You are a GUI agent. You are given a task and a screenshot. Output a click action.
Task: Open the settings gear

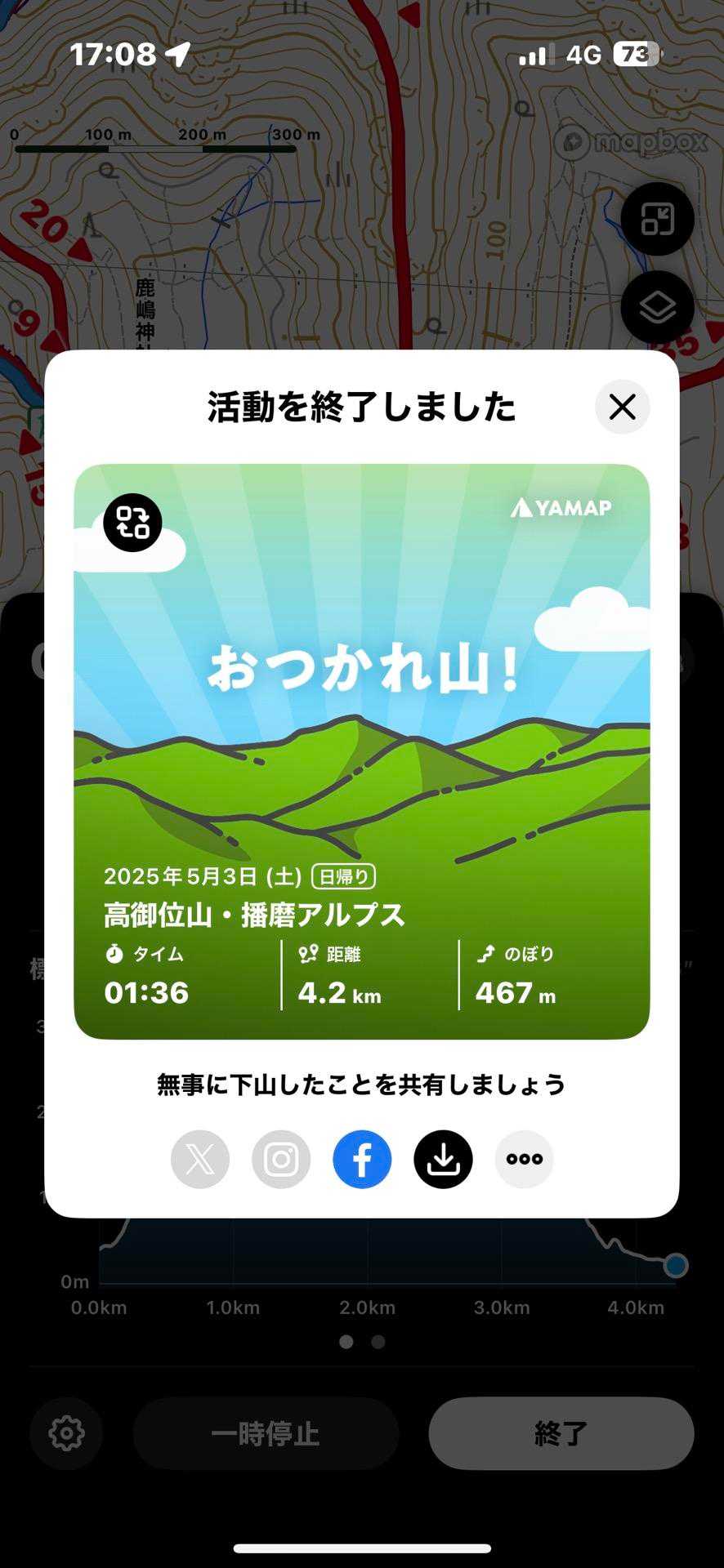click(x=66, y=1433)
